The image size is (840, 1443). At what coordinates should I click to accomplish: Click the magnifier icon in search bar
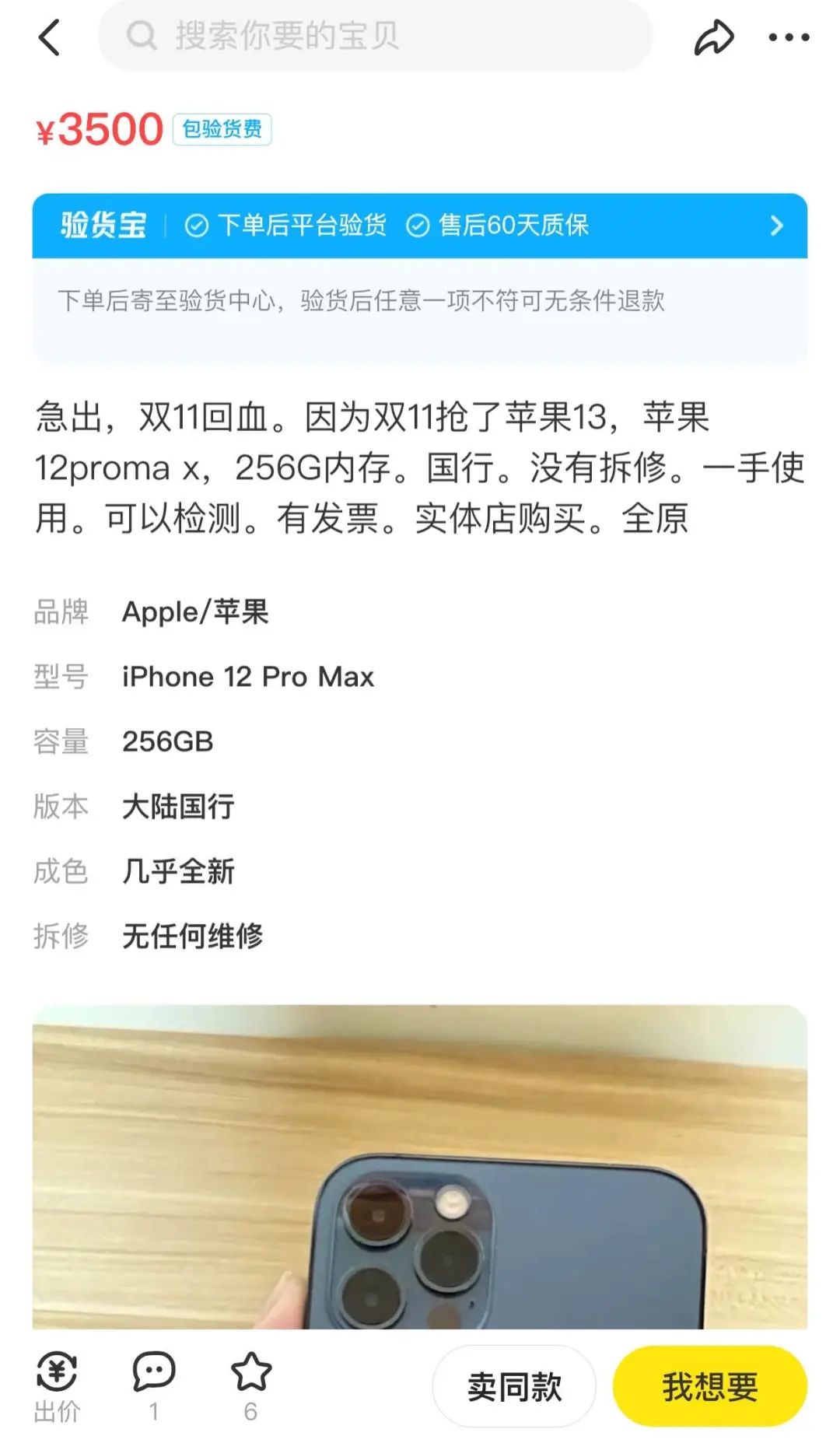(x=141, y=36)
